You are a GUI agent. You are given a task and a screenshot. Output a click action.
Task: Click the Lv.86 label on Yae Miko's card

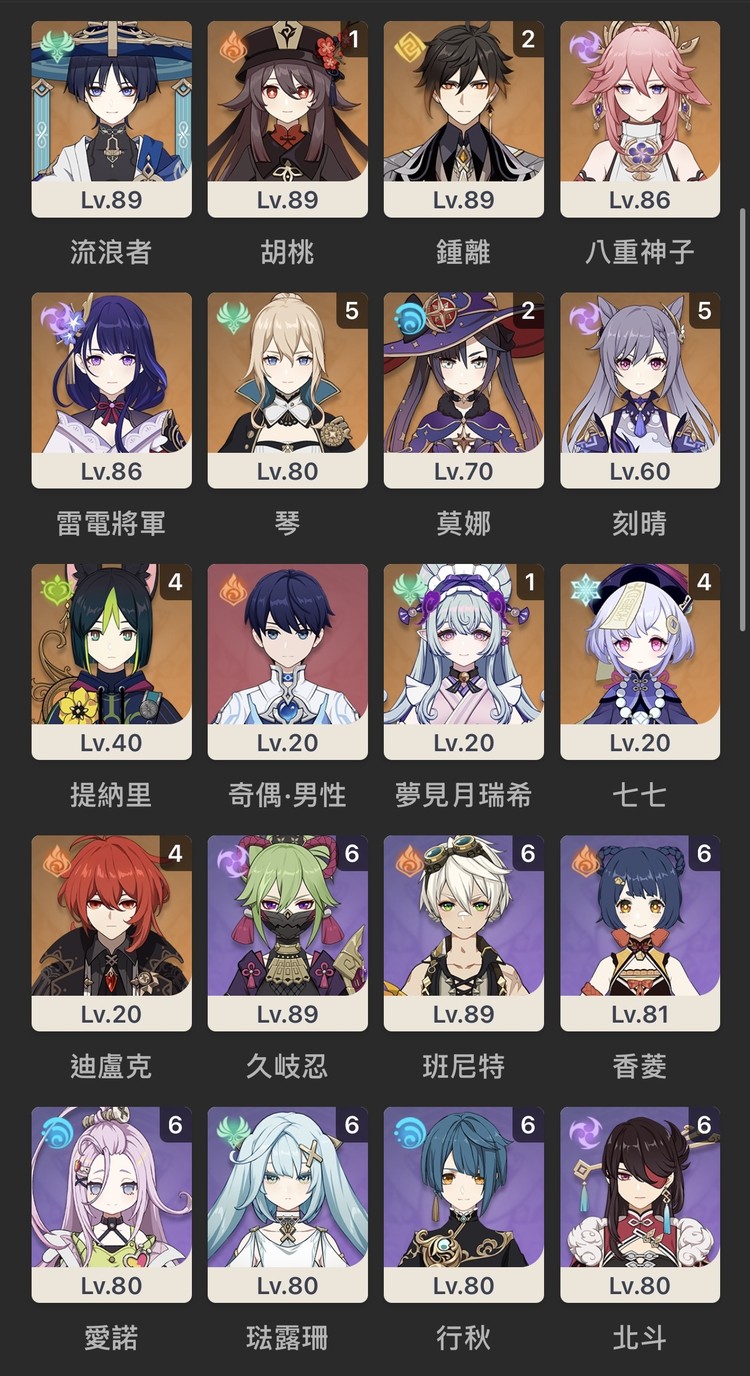(640, 198)
